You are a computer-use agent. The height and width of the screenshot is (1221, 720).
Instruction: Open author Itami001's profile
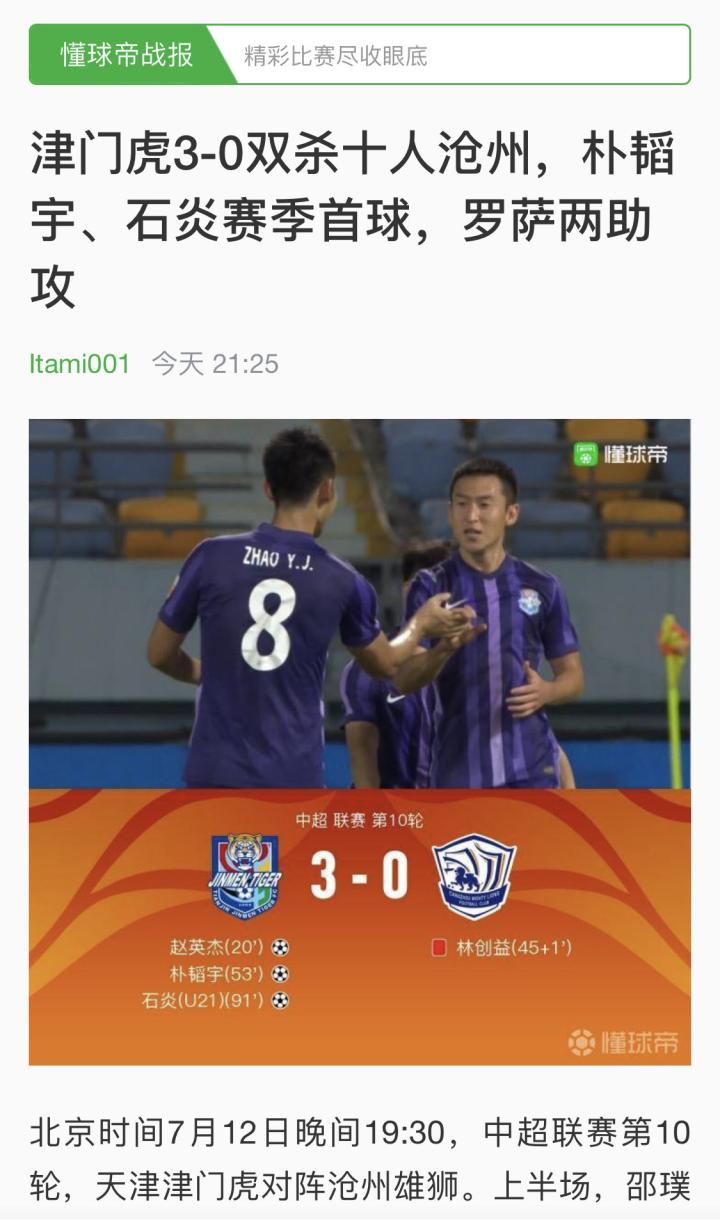click(80, 364)
